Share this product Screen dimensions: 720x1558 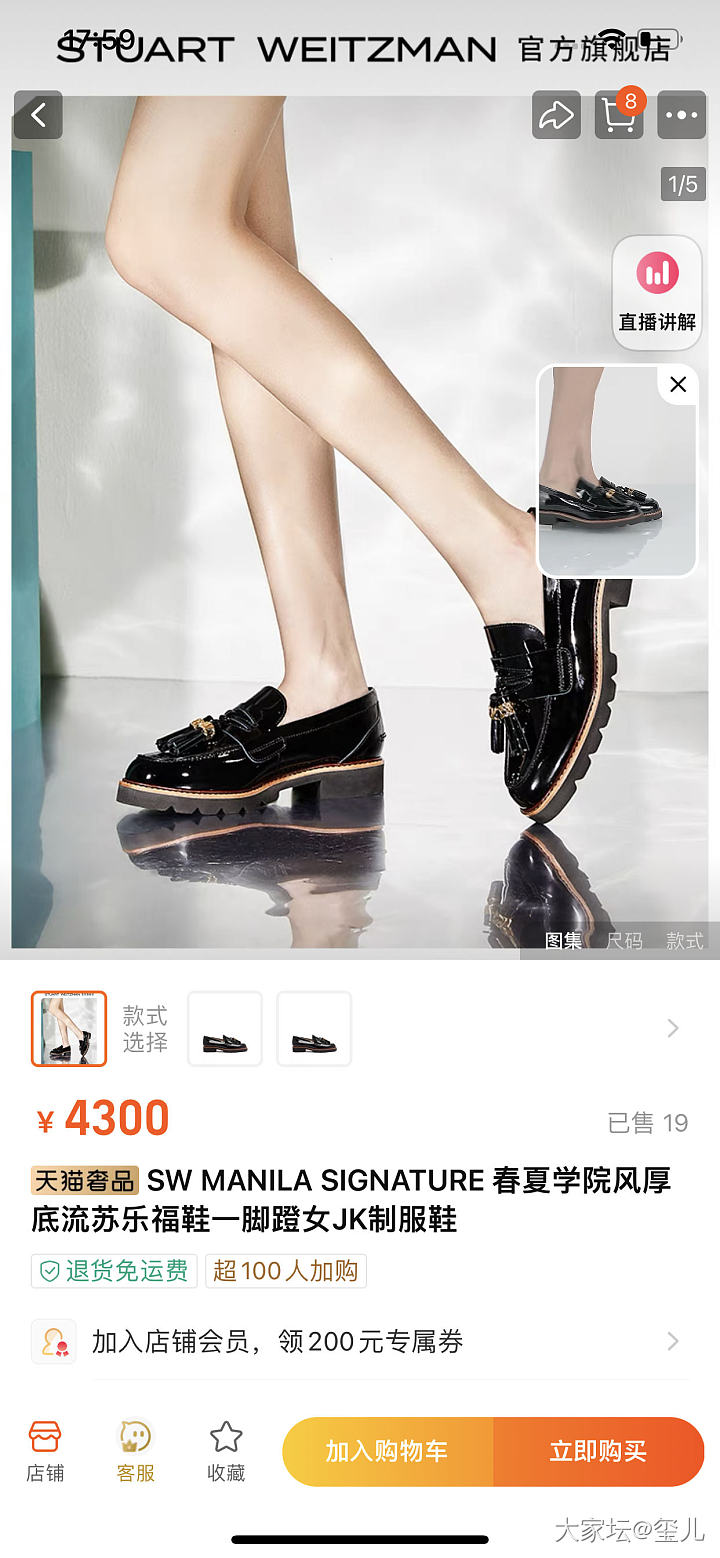tap(556, 115)
